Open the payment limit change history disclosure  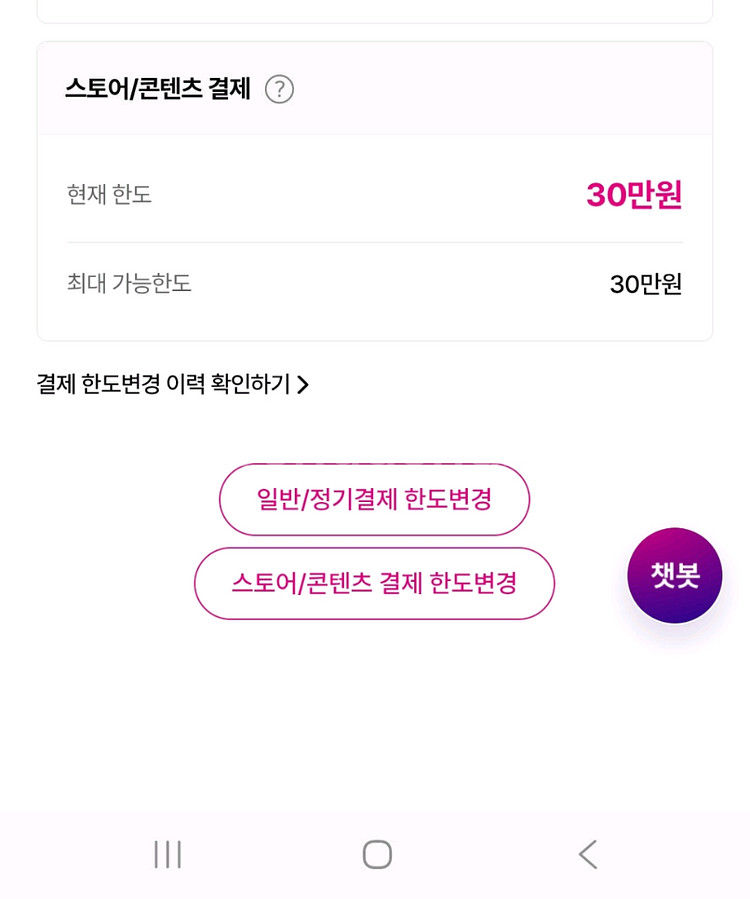[x=170, y=383]
